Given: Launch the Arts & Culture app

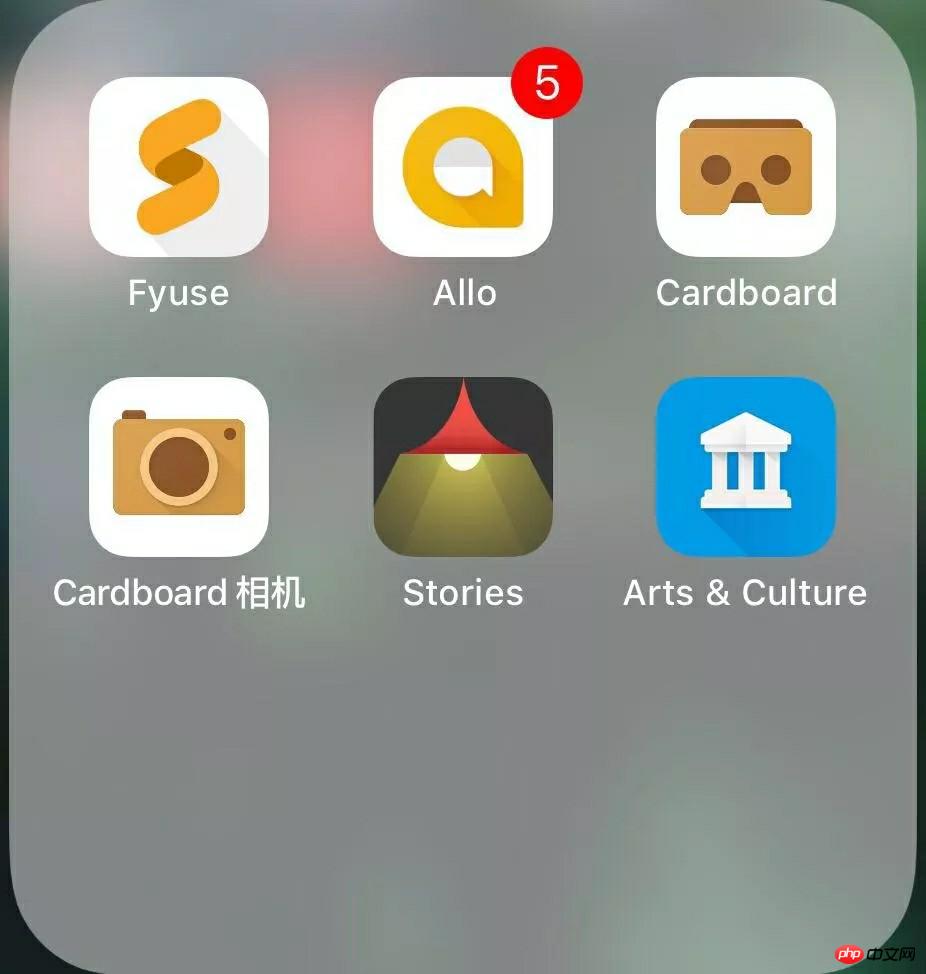Looking at the screenshot, I should pos(746,466).
